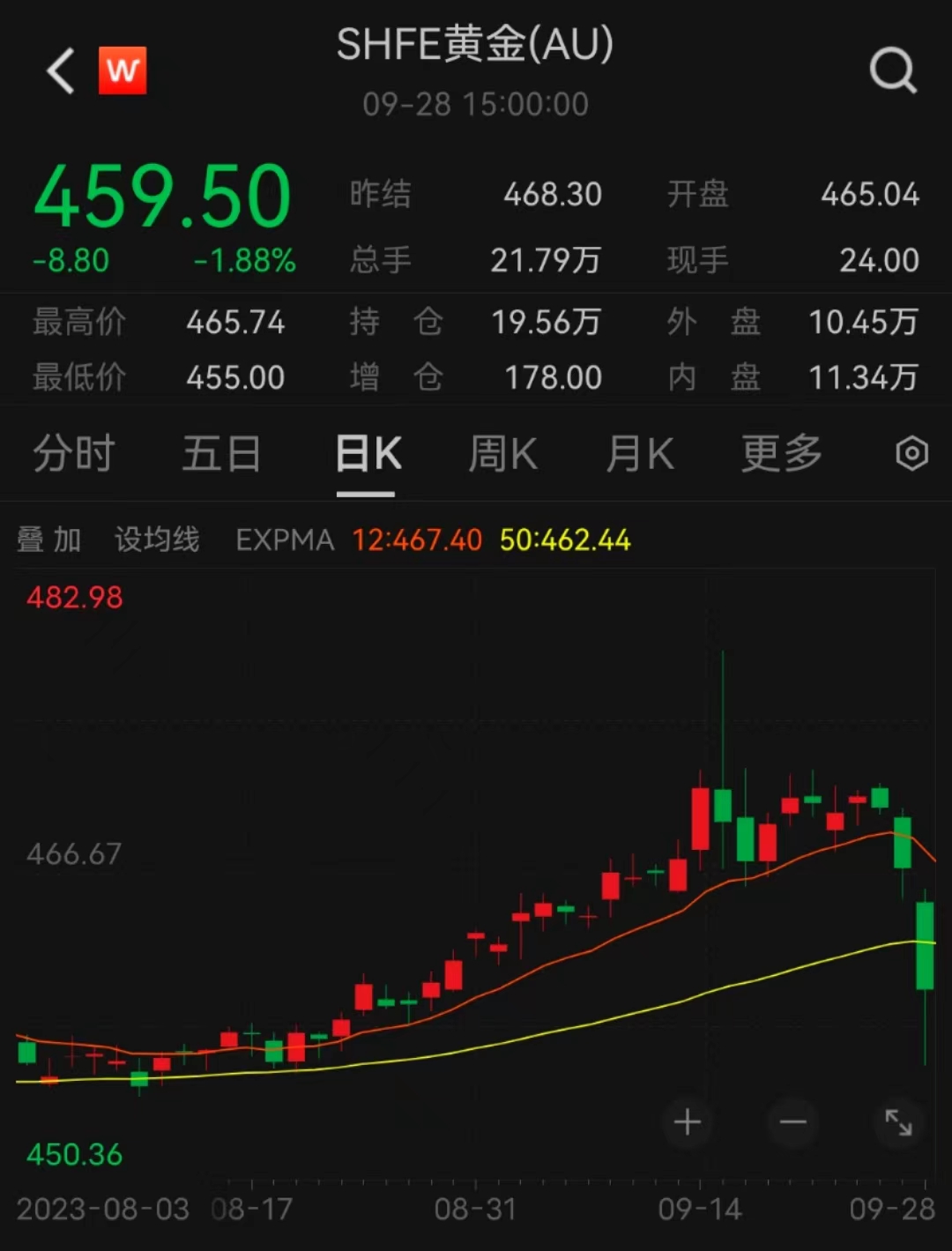Select the 日K chart tab
Screen dimensions: 952x1251
point(368,455)
